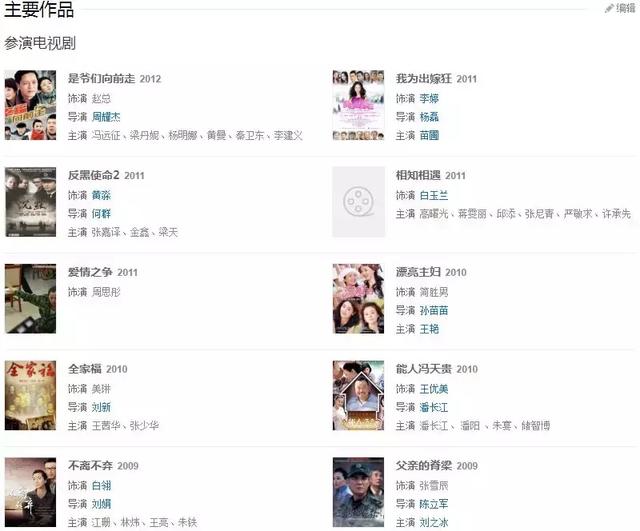Open the 漂亮主妇 poster thumbnail
Image resolution: width=640 pixels, height=531 pixels.
358,299
